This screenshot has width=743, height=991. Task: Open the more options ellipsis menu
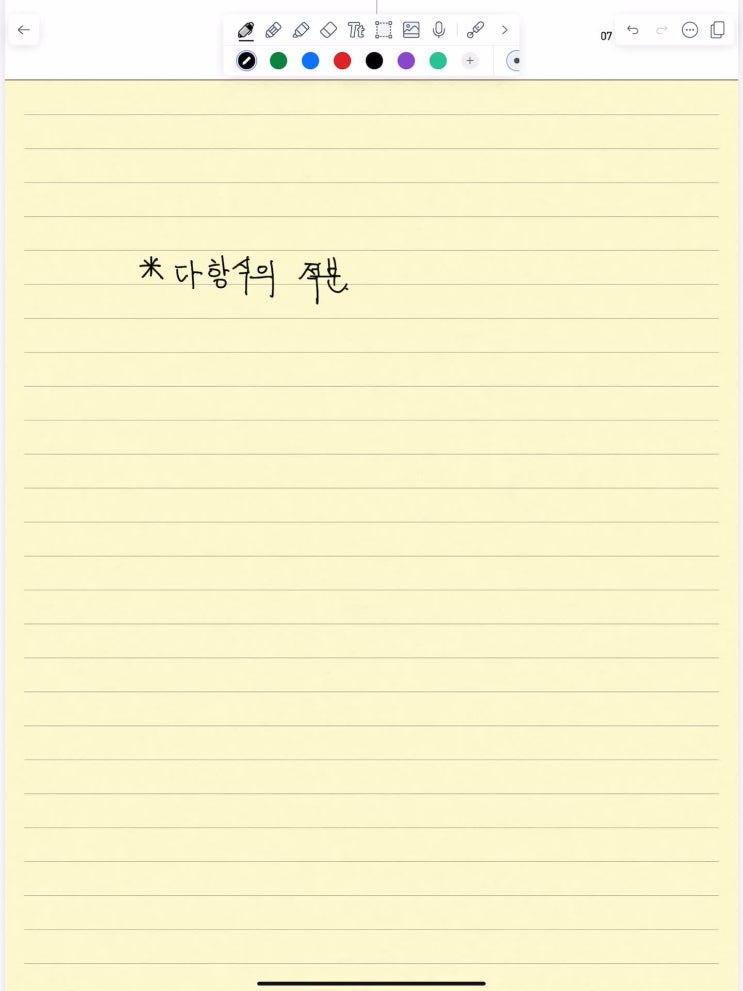pos(690,30)
